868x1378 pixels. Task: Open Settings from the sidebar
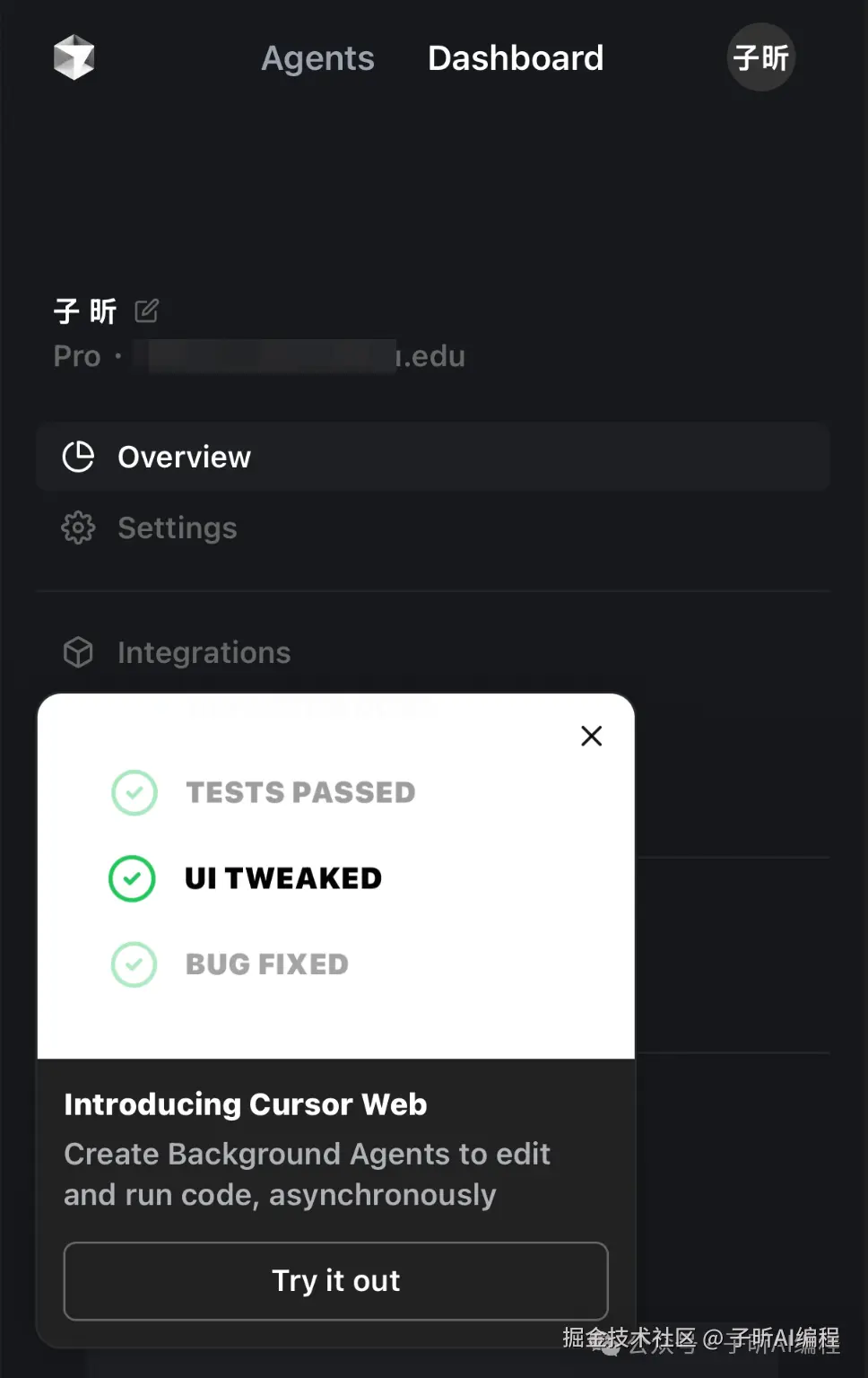[177, 528]
